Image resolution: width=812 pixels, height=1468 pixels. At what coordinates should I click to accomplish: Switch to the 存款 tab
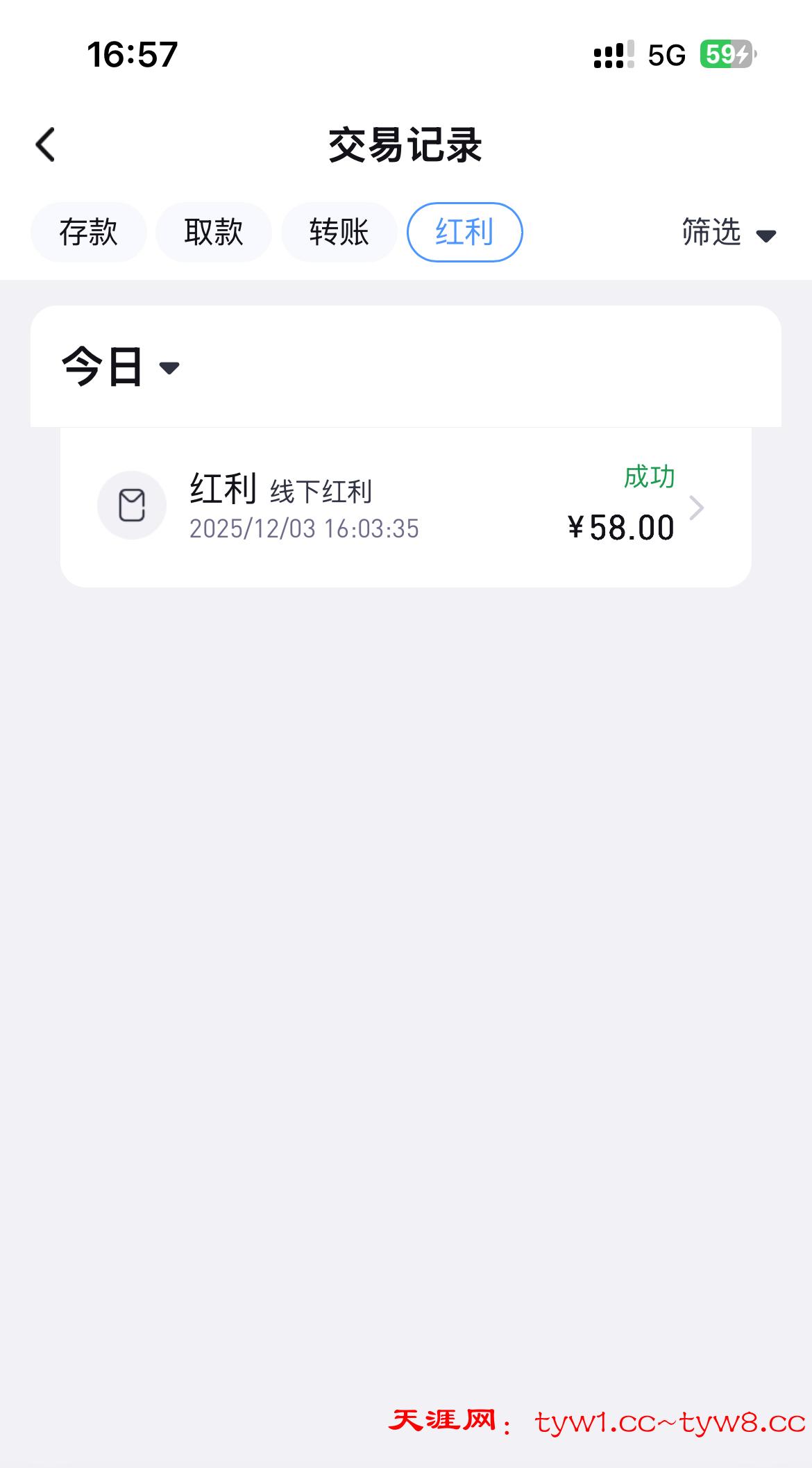pyautogui.click(x=88, y=232)
